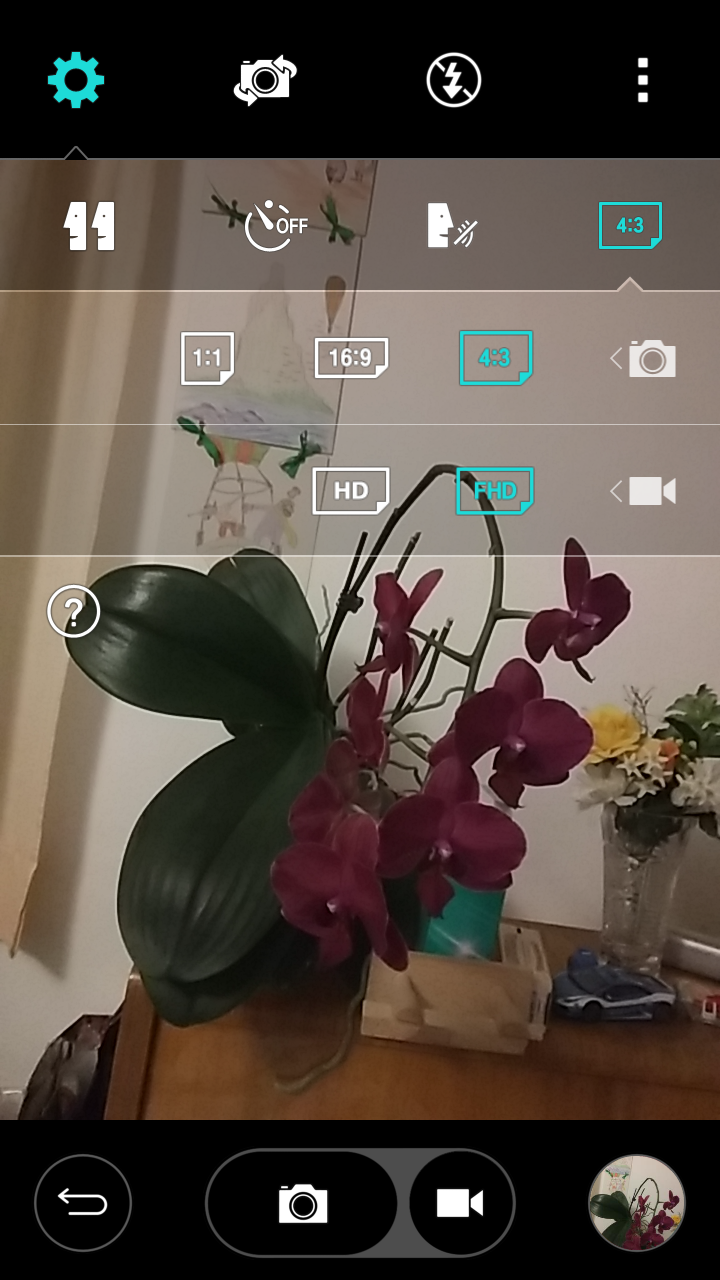The height and width of the screenshot is (1280, 720).
Task: Open the three-dot overflow menu
Action: click(x=643, y=80)
